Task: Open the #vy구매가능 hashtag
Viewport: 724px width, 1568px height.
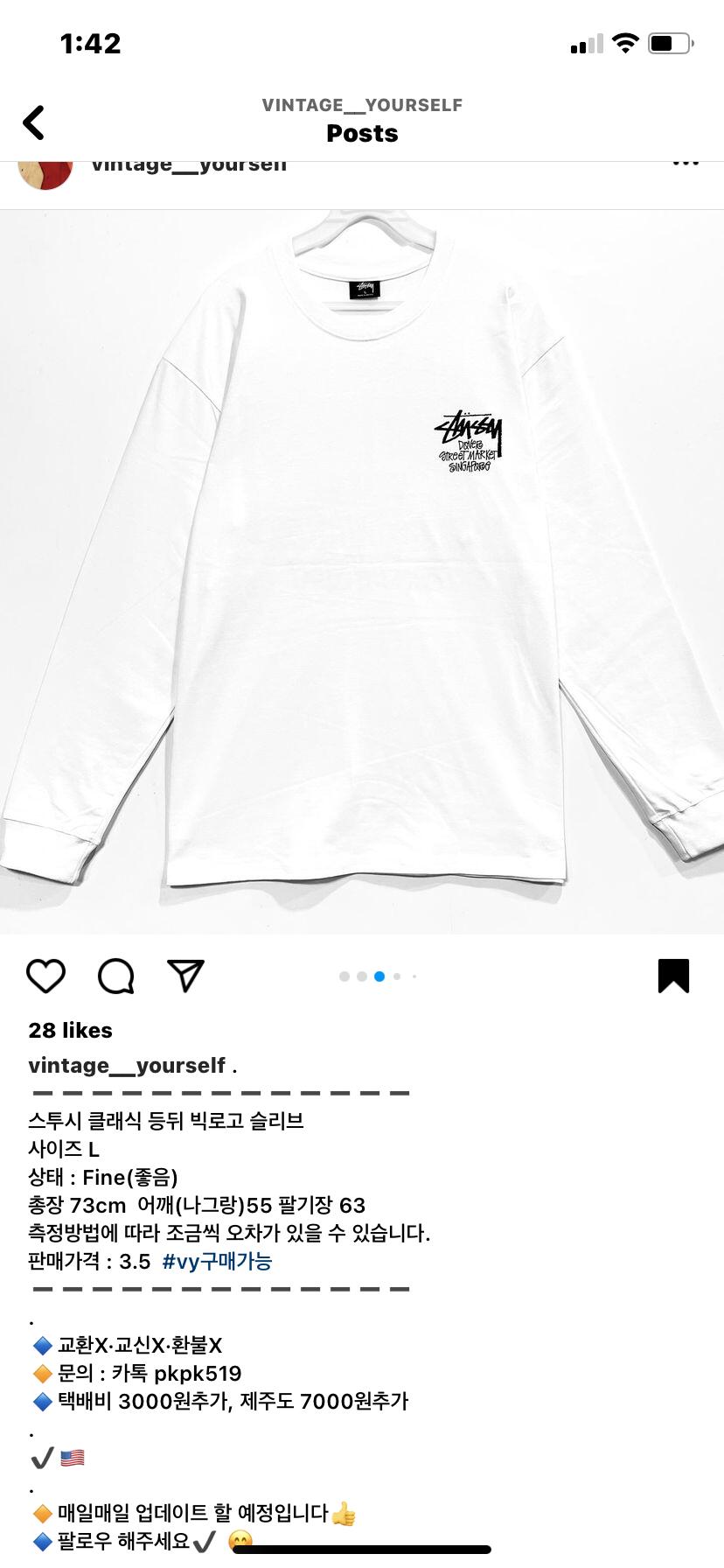Action: [x=217, y=1261]
